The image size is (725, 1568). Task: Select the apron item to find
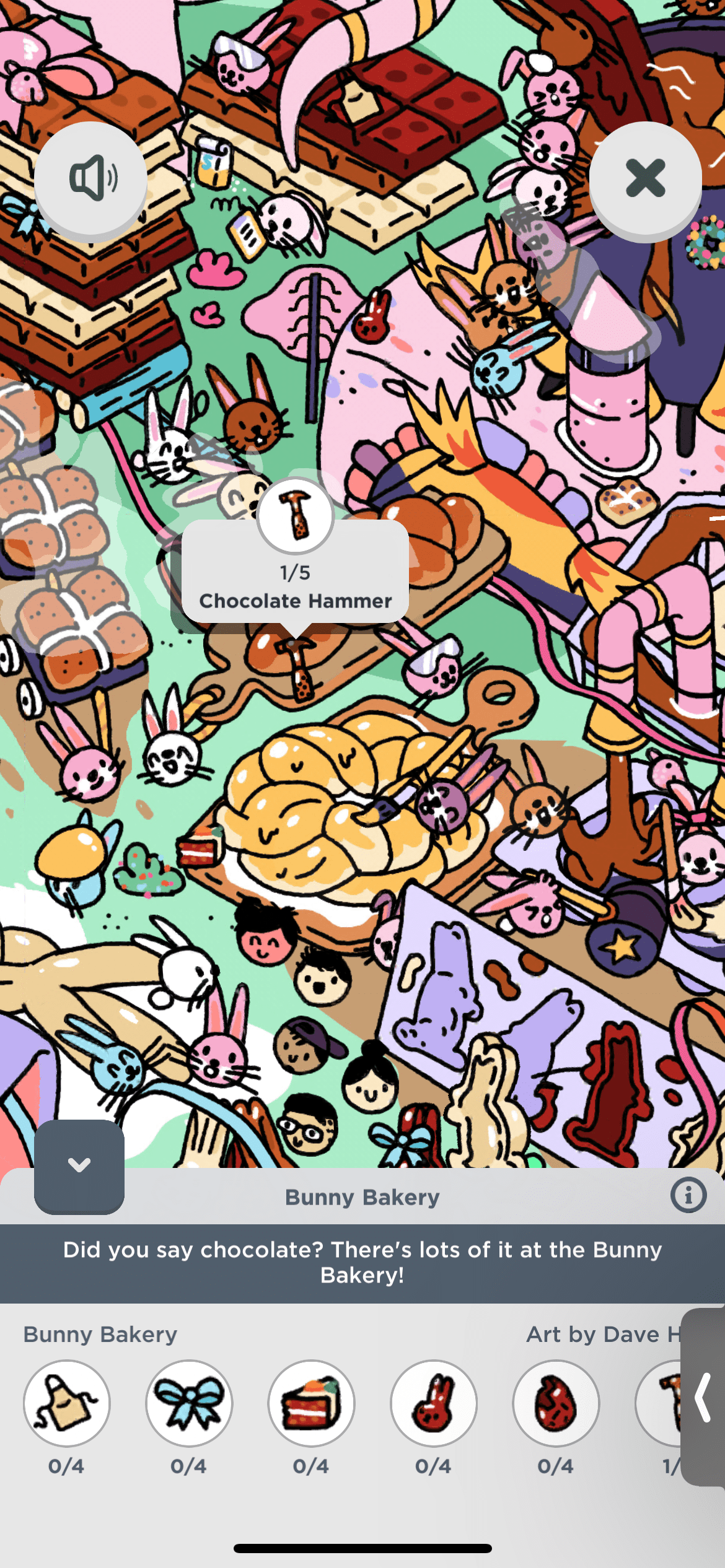pos(67,1403)
